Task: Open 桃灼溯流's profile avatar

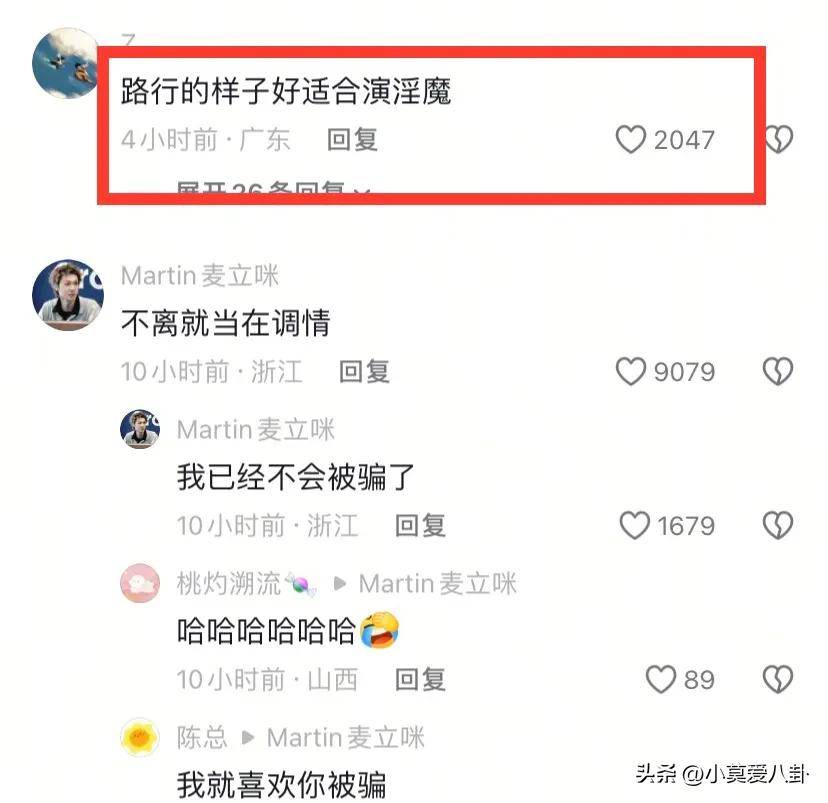Action: (140, 583)
